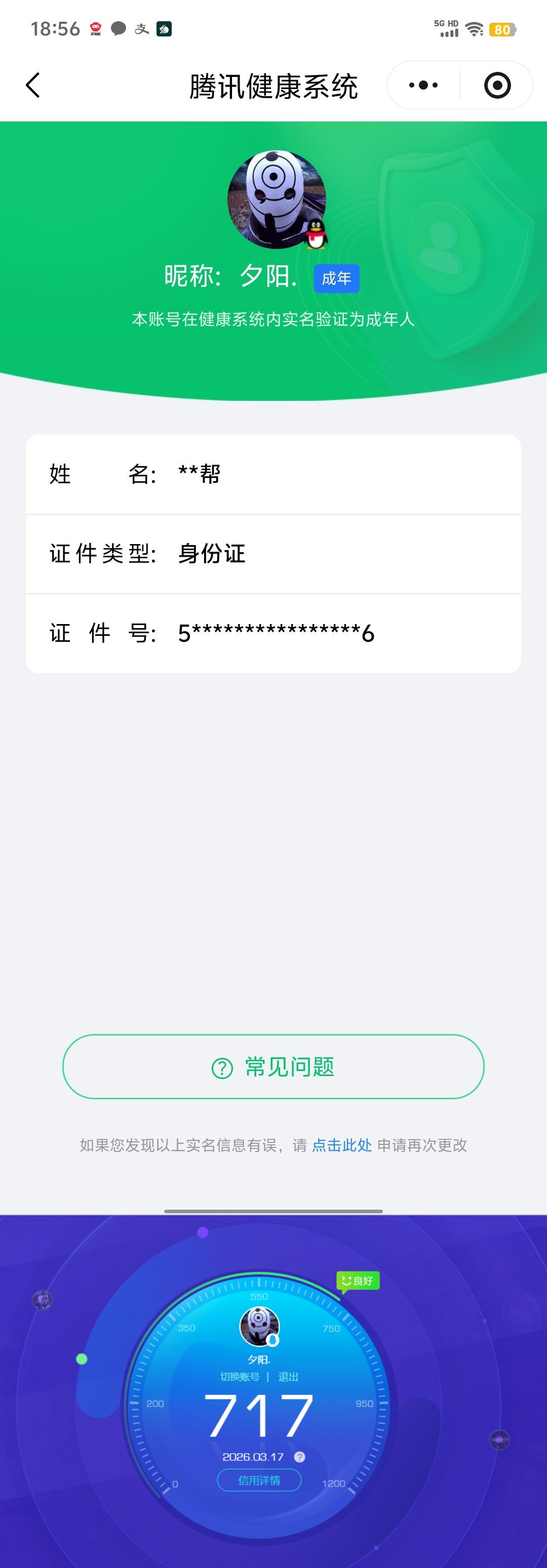547x1568 pixels.
Task: Tap the back arrow at top left
Action: click(x=33, y=85)
